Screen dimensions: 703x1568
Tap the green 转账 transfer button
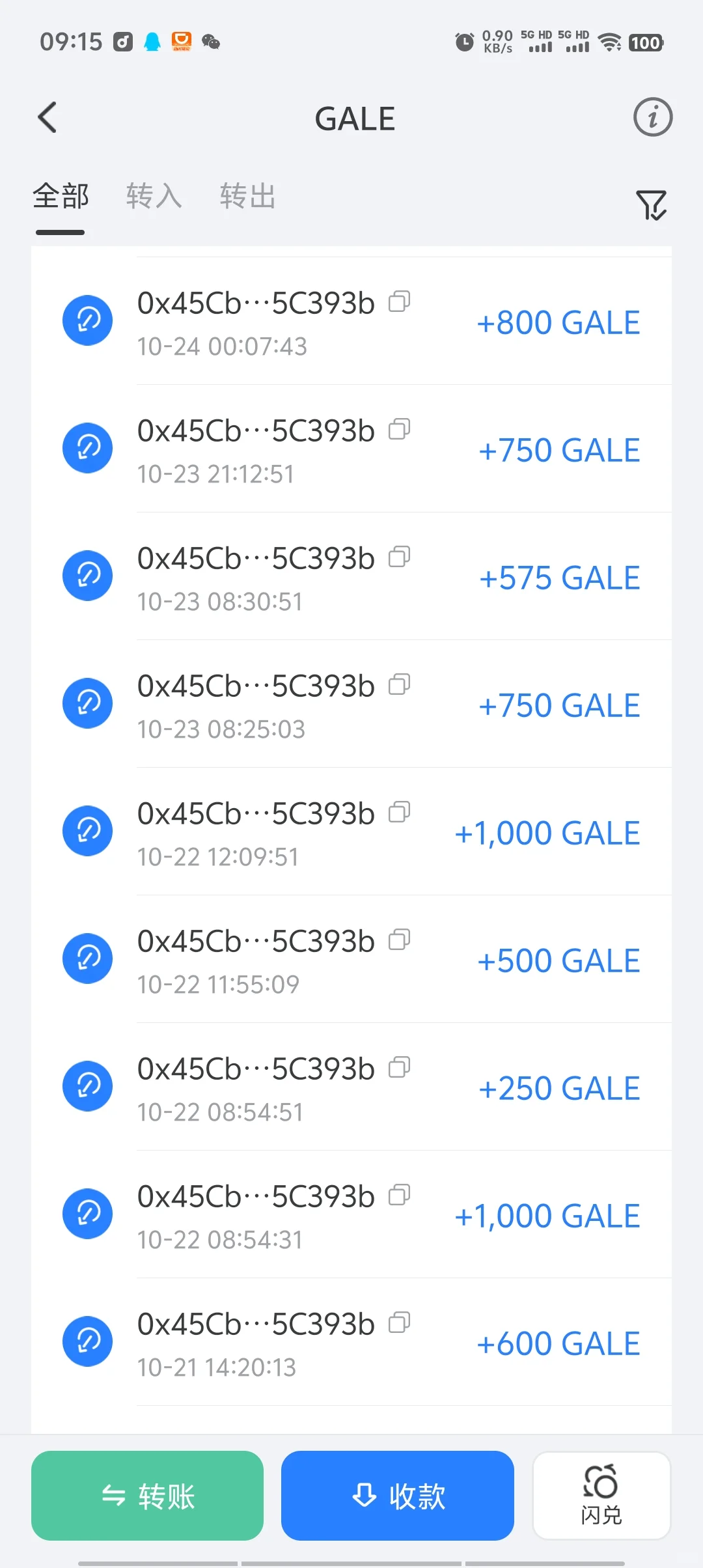(x=148, y=1496)
